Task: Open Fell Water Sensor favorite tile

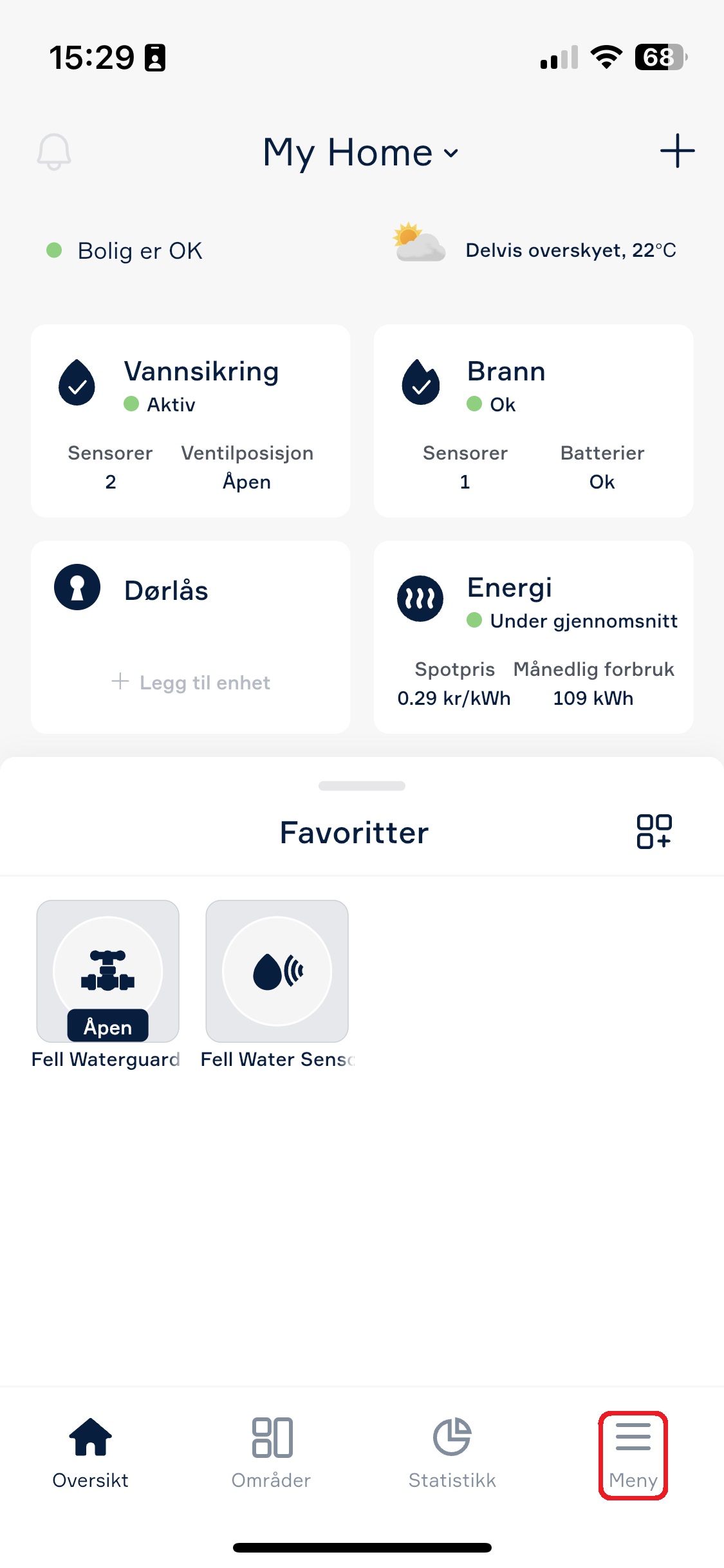Action: 277,971
